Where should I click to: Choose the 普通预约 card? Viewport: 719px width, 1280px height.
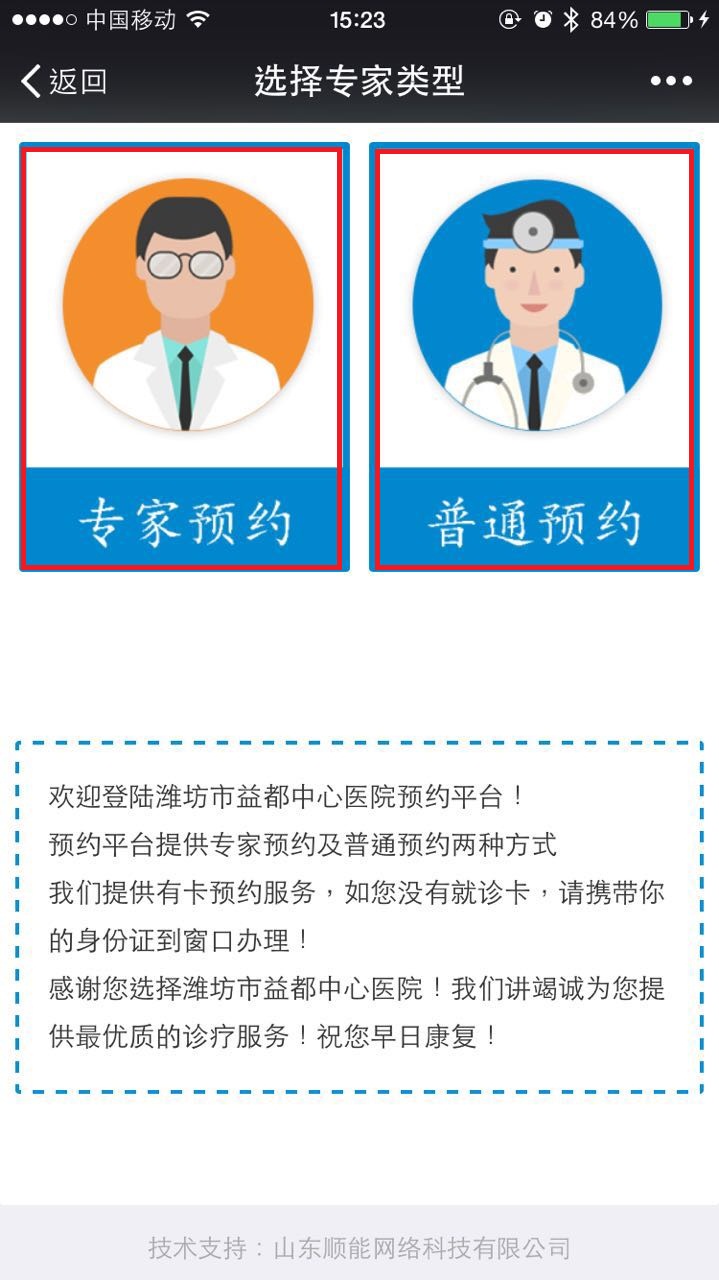(534, 357)
